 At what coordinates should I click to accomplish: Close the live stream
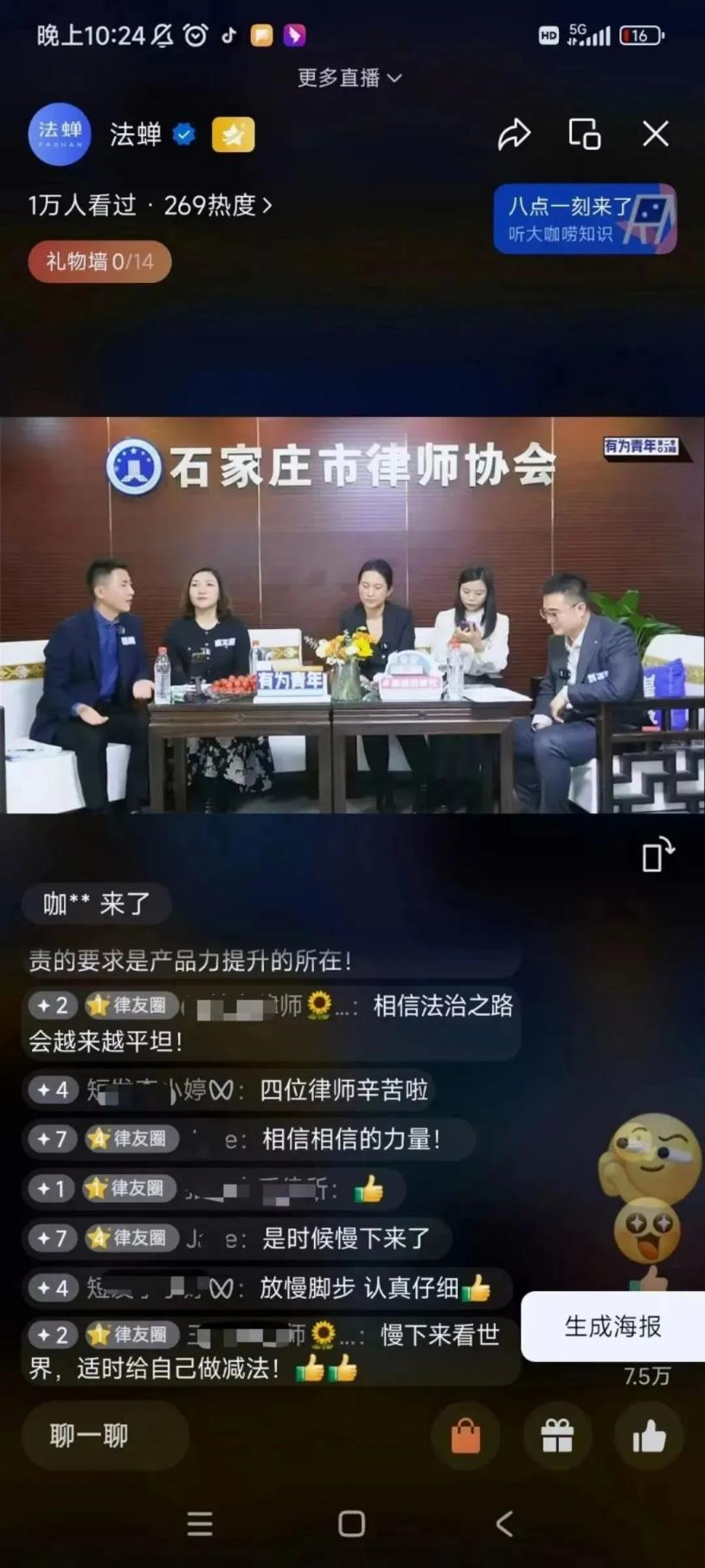[656, 134]
